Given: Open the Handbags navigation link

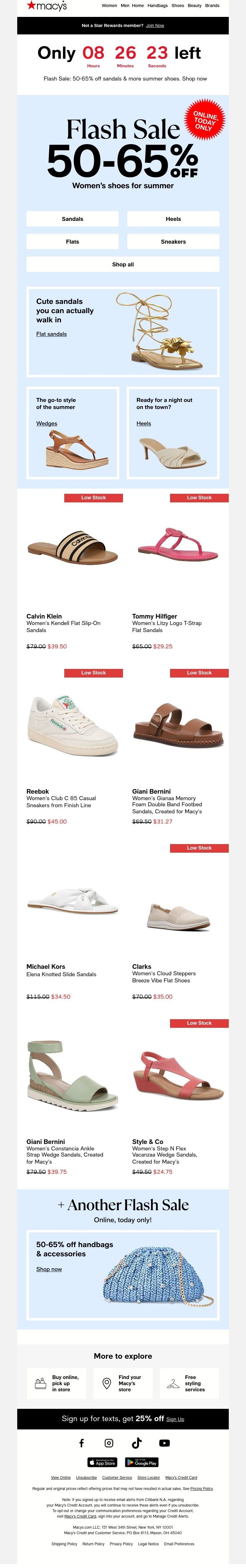Looking at the screenshot, I should tap(158, 6).
